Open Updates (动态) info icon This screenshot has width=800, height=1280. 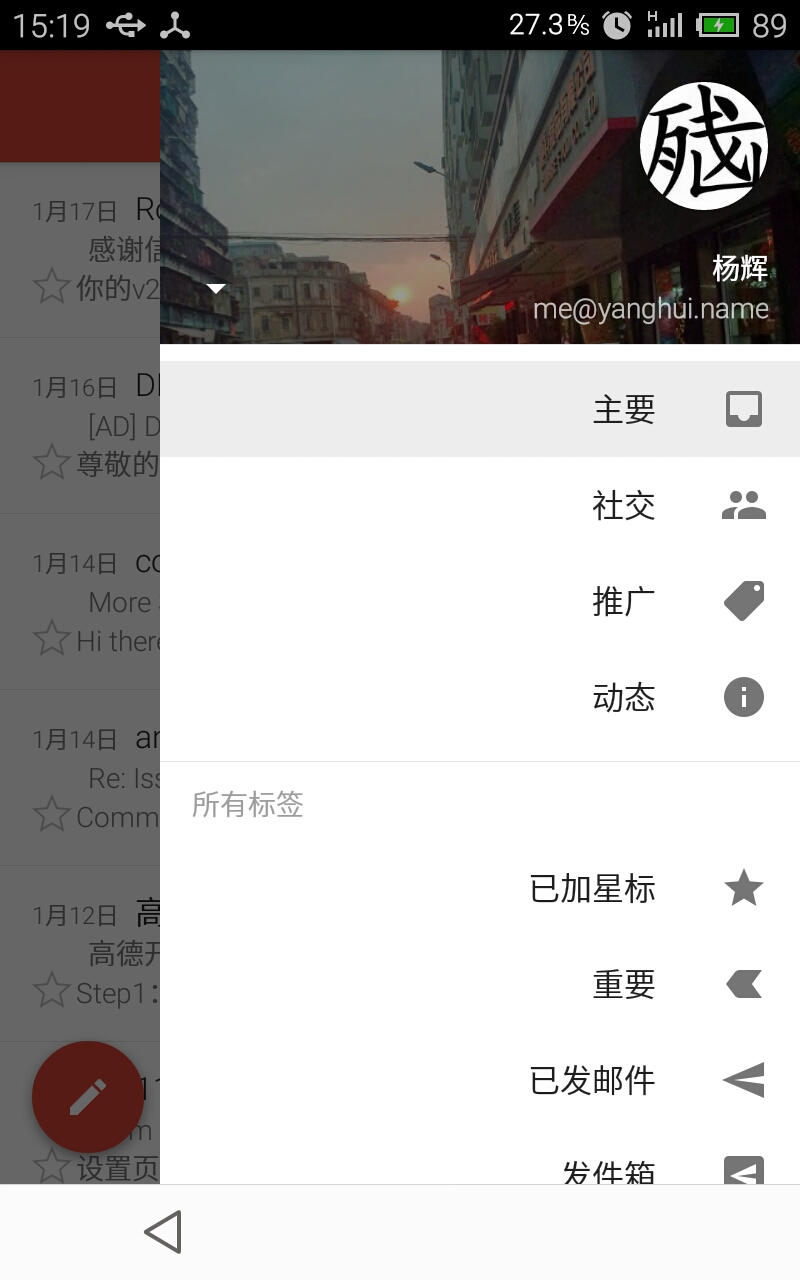point(742,698)
